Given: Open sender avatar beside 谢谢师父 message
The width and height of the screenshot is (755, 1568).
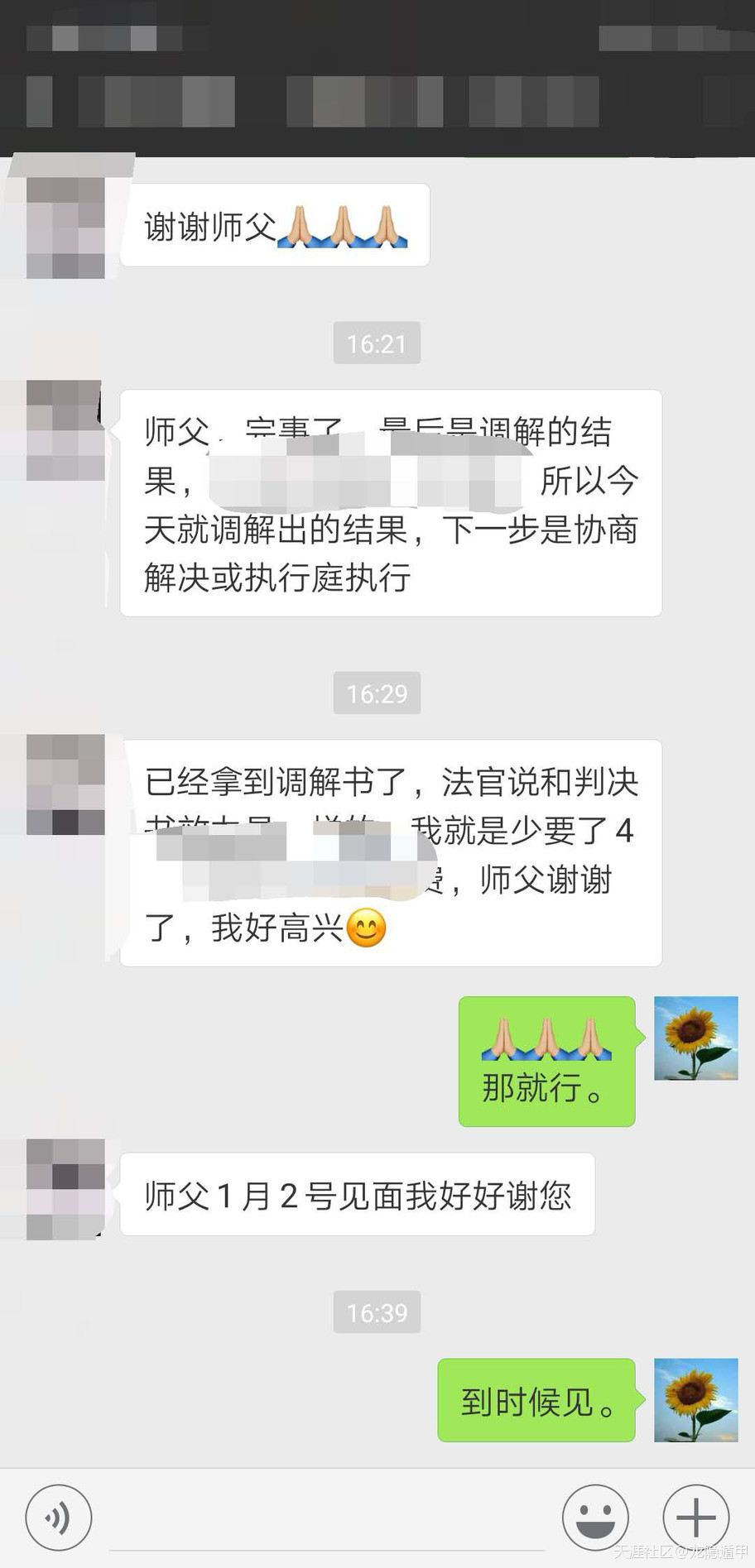Looking at the screenshot, I should 65,227.
